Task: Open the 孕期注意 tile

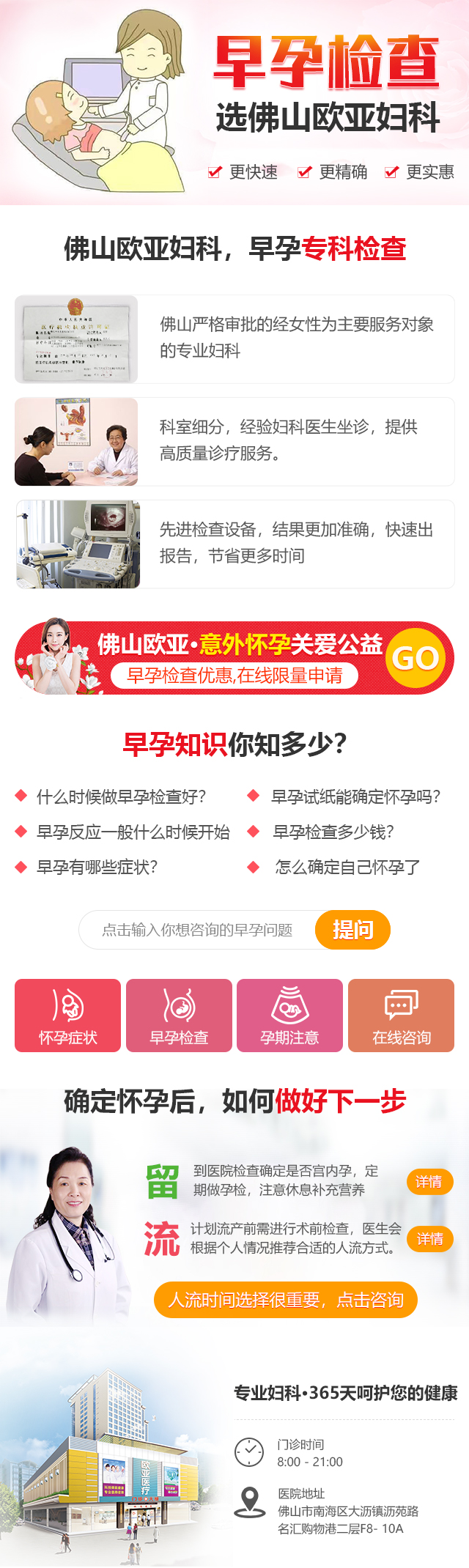Action: 289,1016
